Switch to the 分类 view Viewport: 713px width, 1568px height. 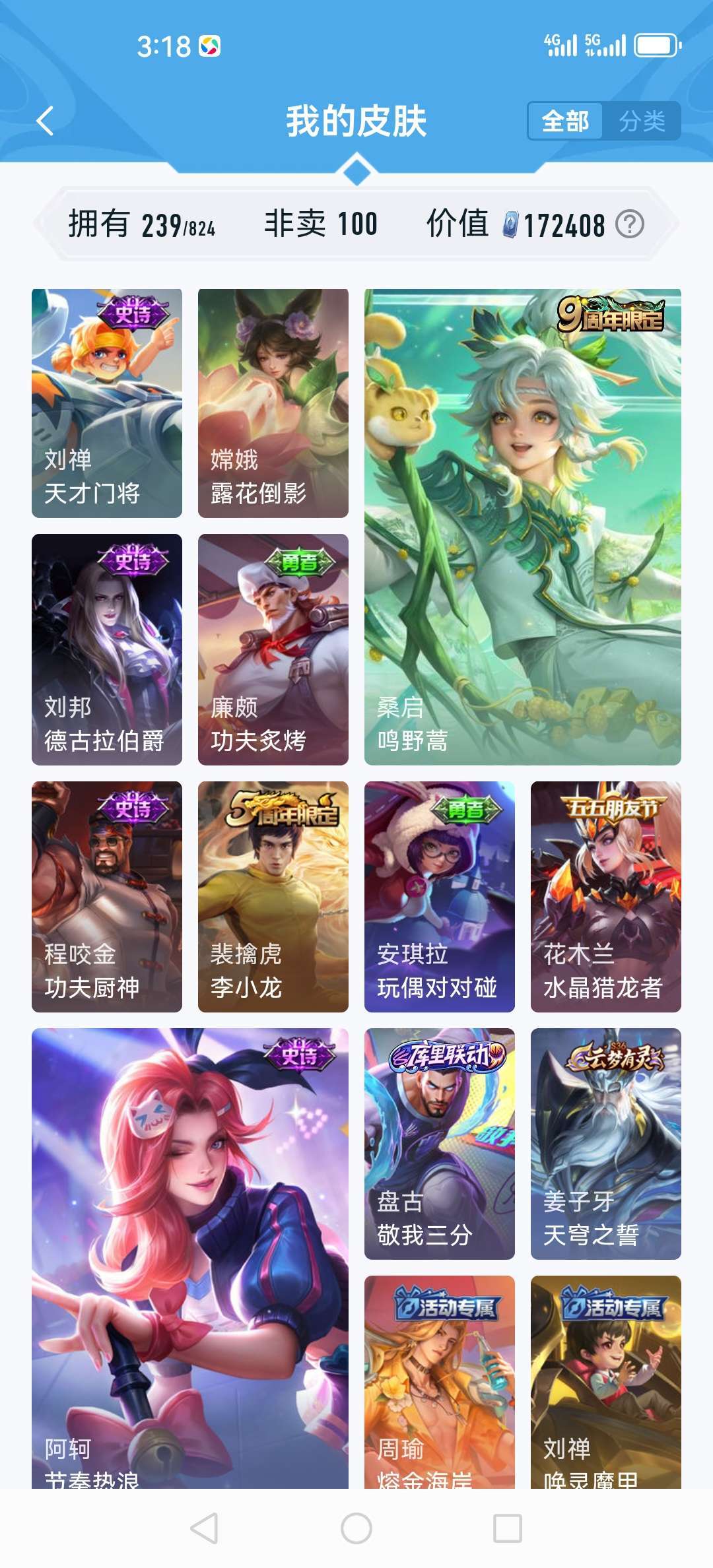642,121
